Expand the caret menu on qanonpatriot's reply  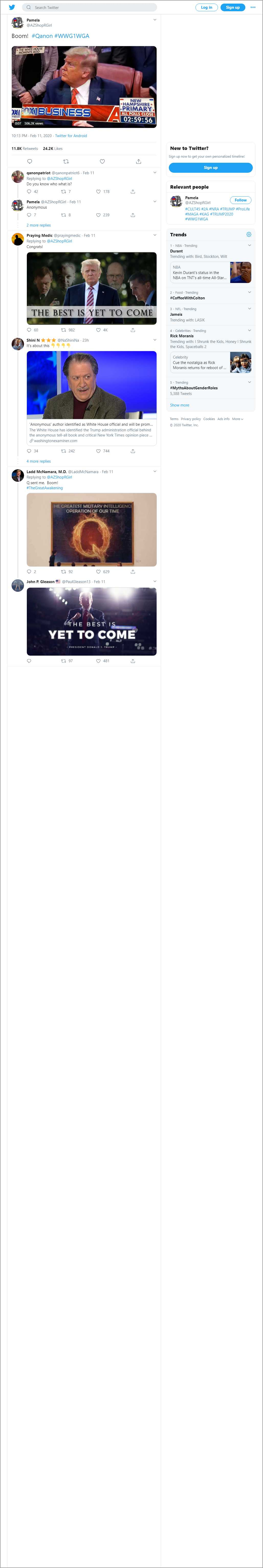(x=155, y=173)
